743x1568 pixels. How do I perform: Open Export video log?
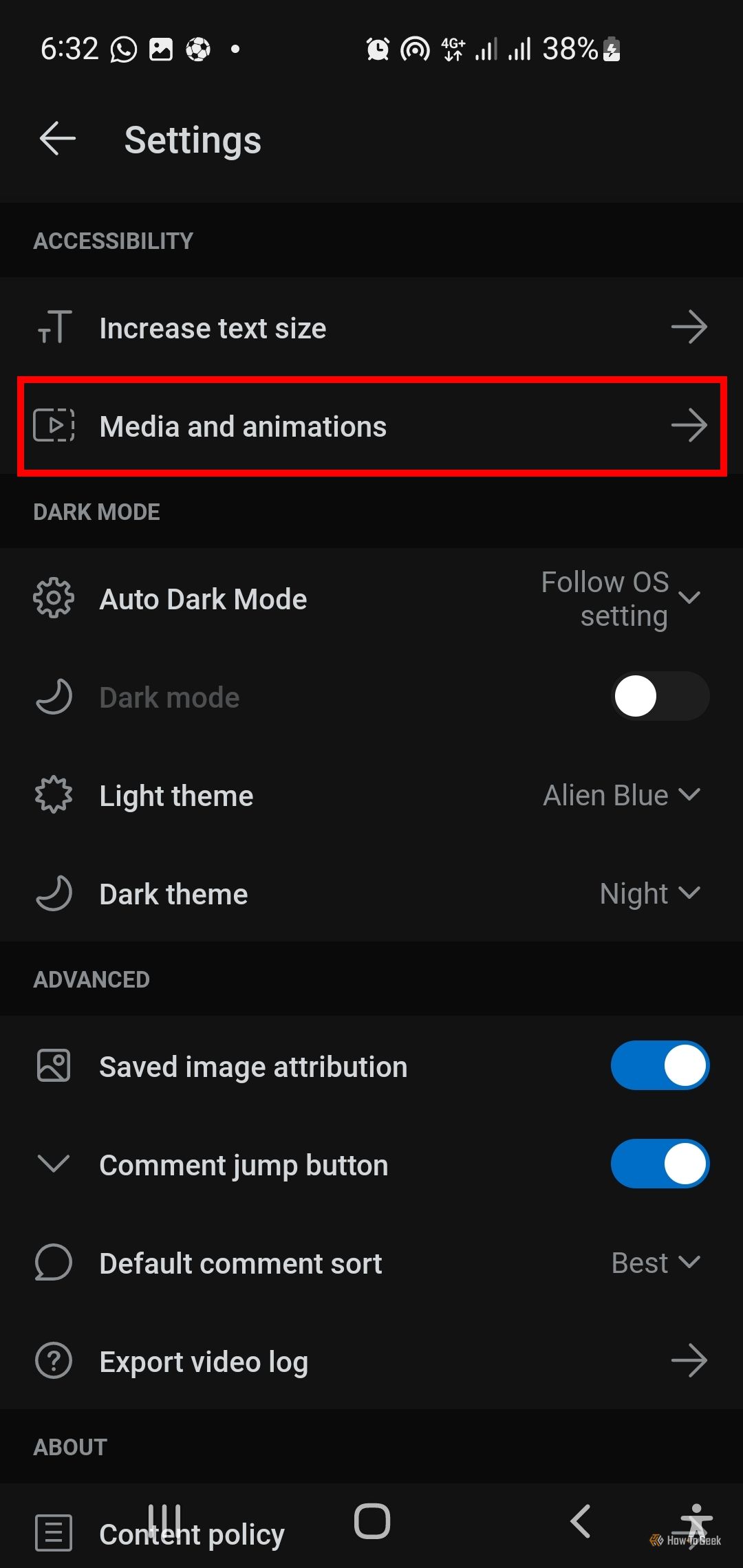coord(371,1362)
